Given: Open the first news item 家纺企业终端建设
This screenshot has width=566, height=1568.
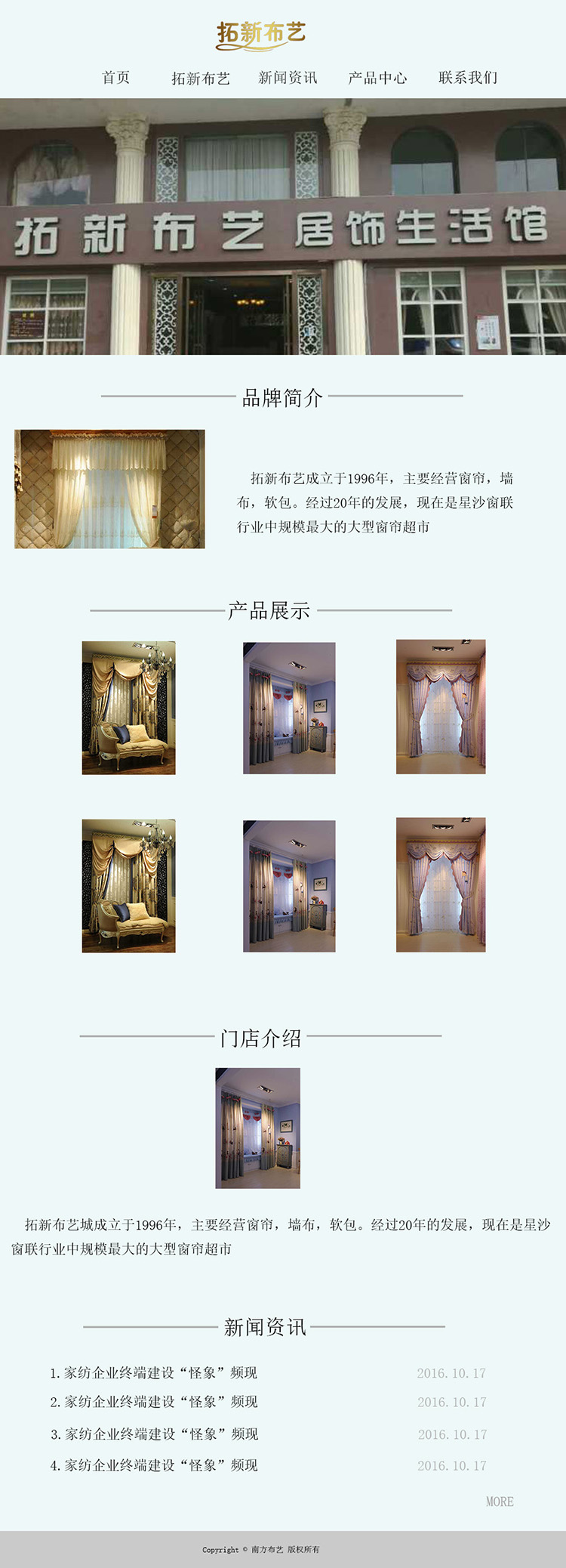Looking at the screenshot, I should (x=154, y=1372).
